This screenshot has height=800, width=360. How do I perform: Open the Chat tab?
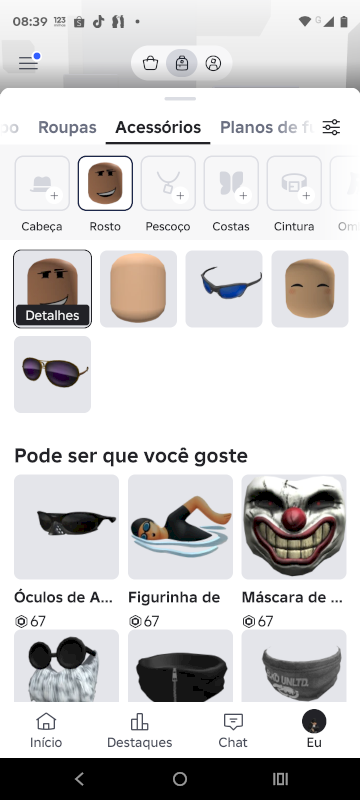pyautogui.click(x=233, y=731)
